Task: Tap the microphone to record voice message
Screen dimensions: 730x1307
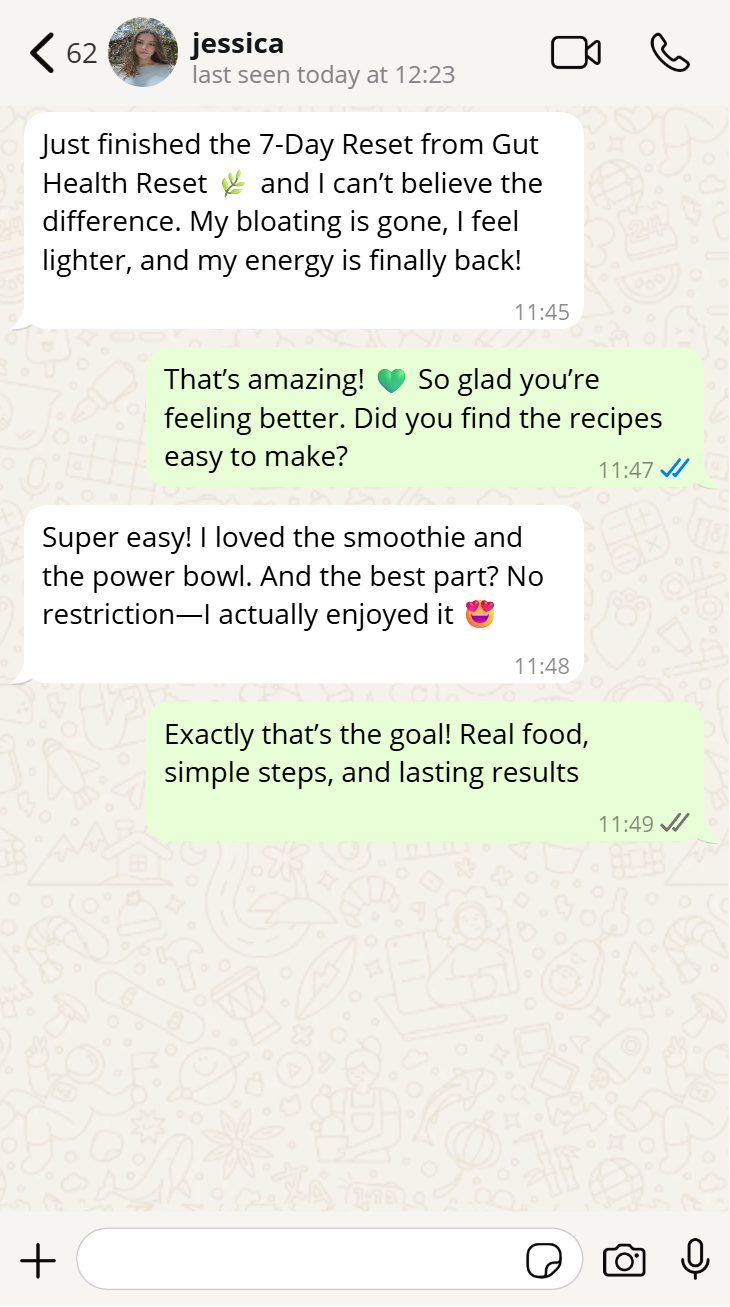Action: pyautogui.click(x=695, y=1260)
